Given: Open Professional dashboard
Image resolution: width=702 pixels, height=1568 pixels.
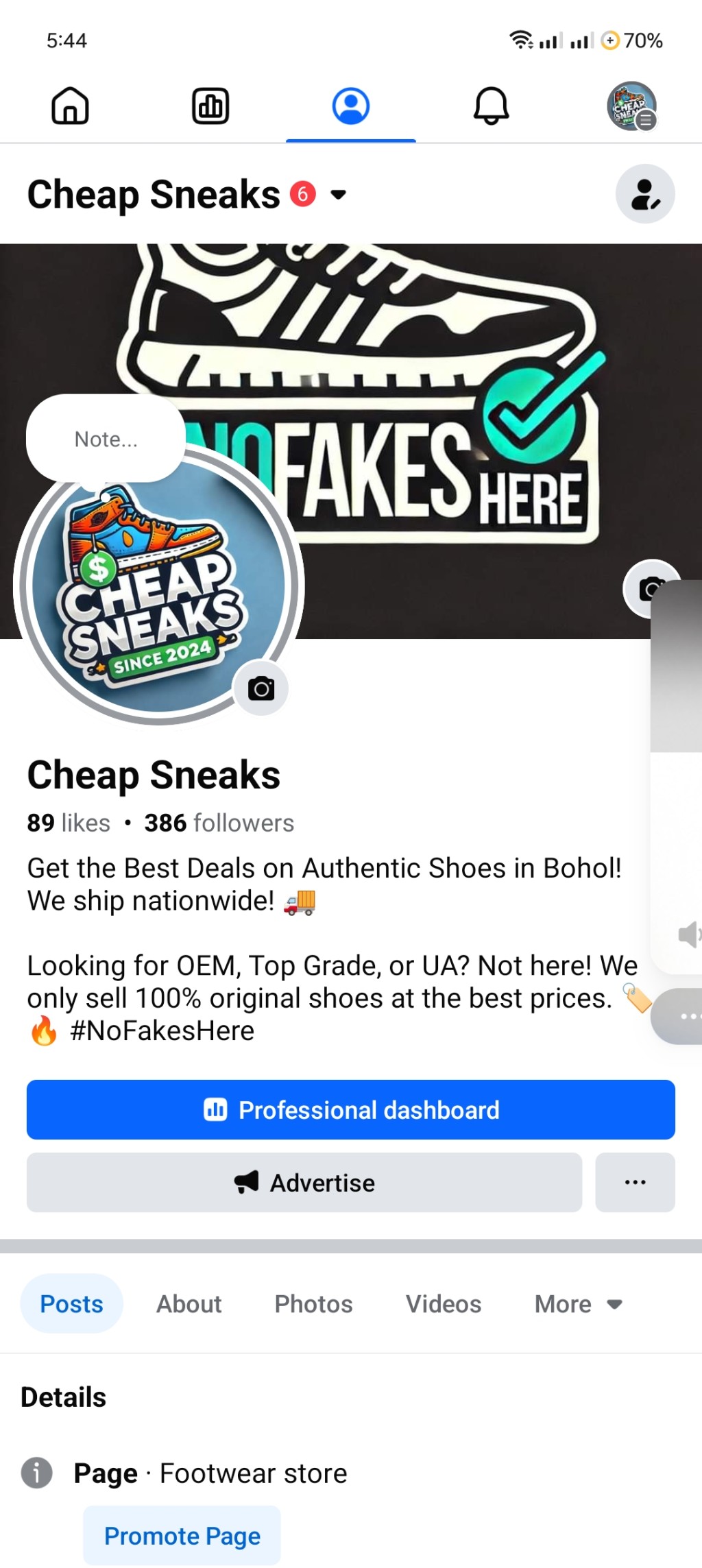Looking at the screenshot, I should [x=350, y=1110].
